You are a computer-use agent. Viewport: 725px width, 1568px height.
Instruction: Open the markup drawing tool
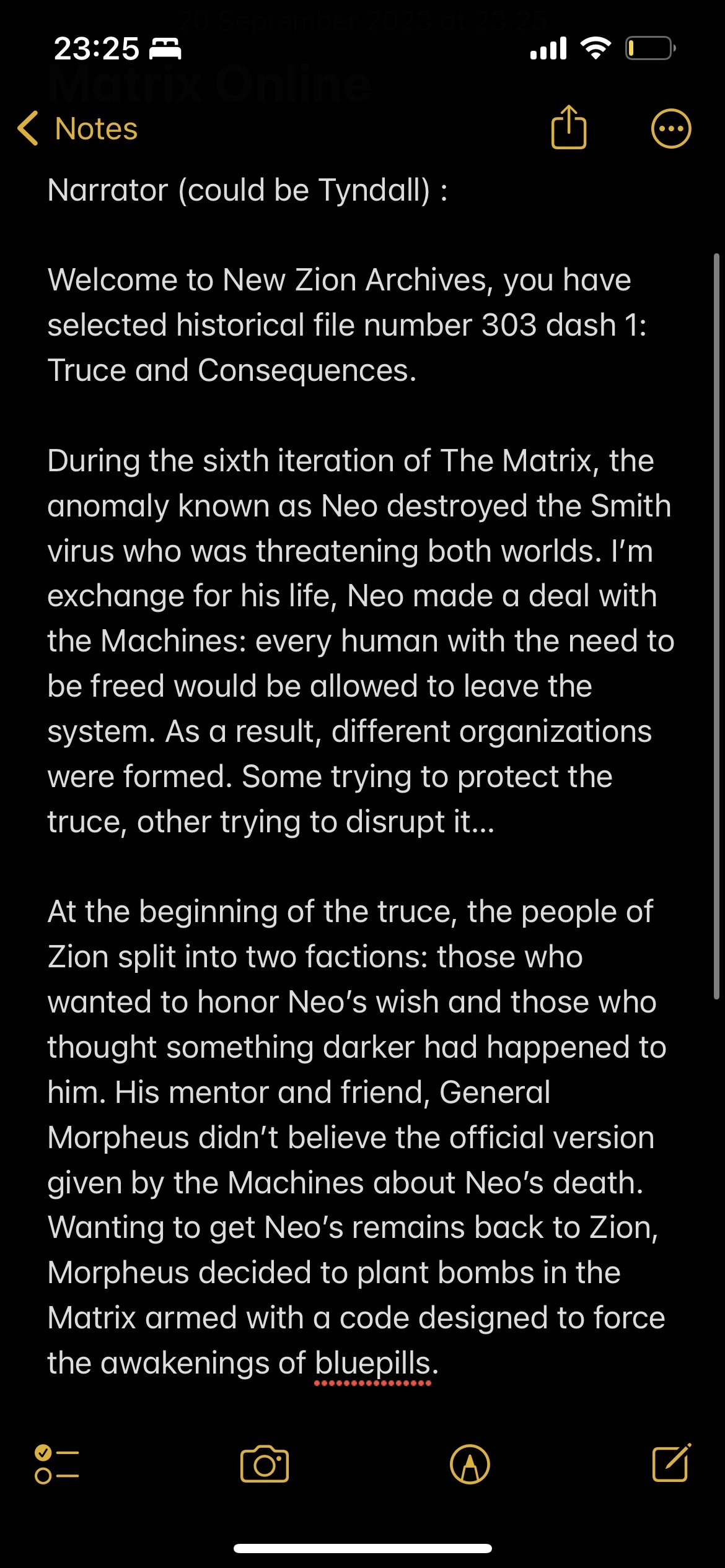click(470, 1465)
